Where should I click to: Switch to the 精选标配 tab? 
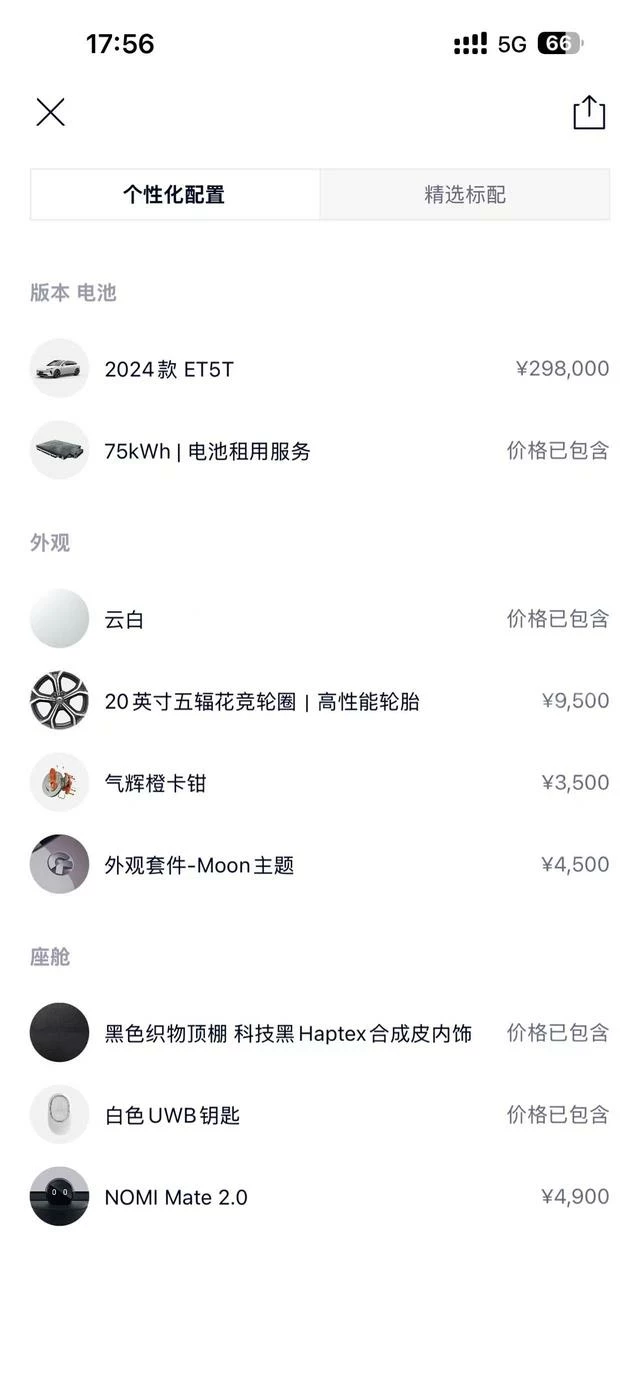pos(465,194)
